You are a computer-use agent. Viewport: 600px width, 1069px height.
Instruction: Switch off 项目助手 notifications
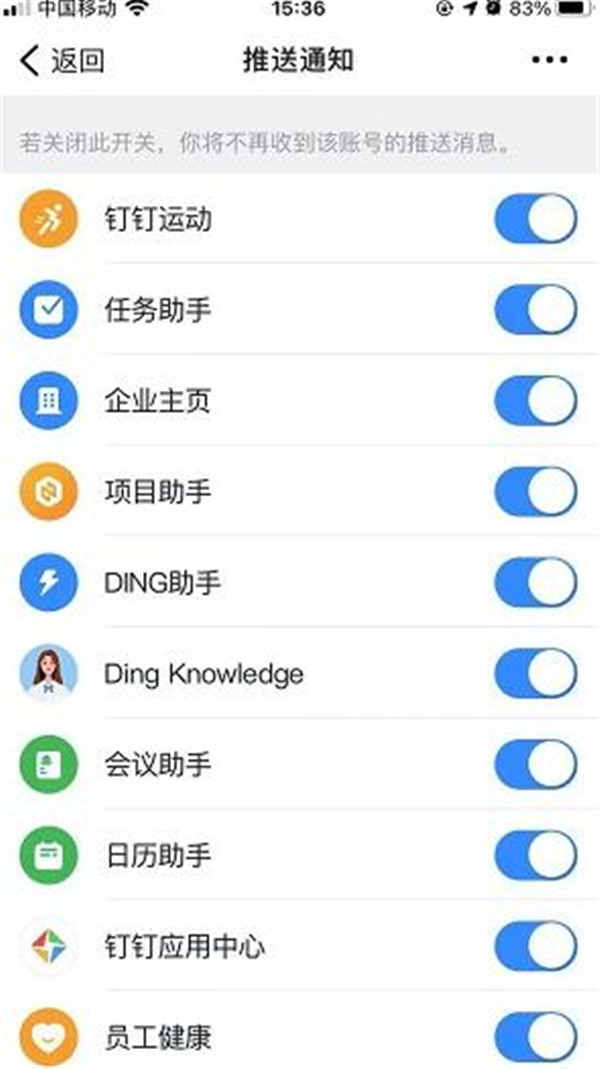click(x=536, y=492)
